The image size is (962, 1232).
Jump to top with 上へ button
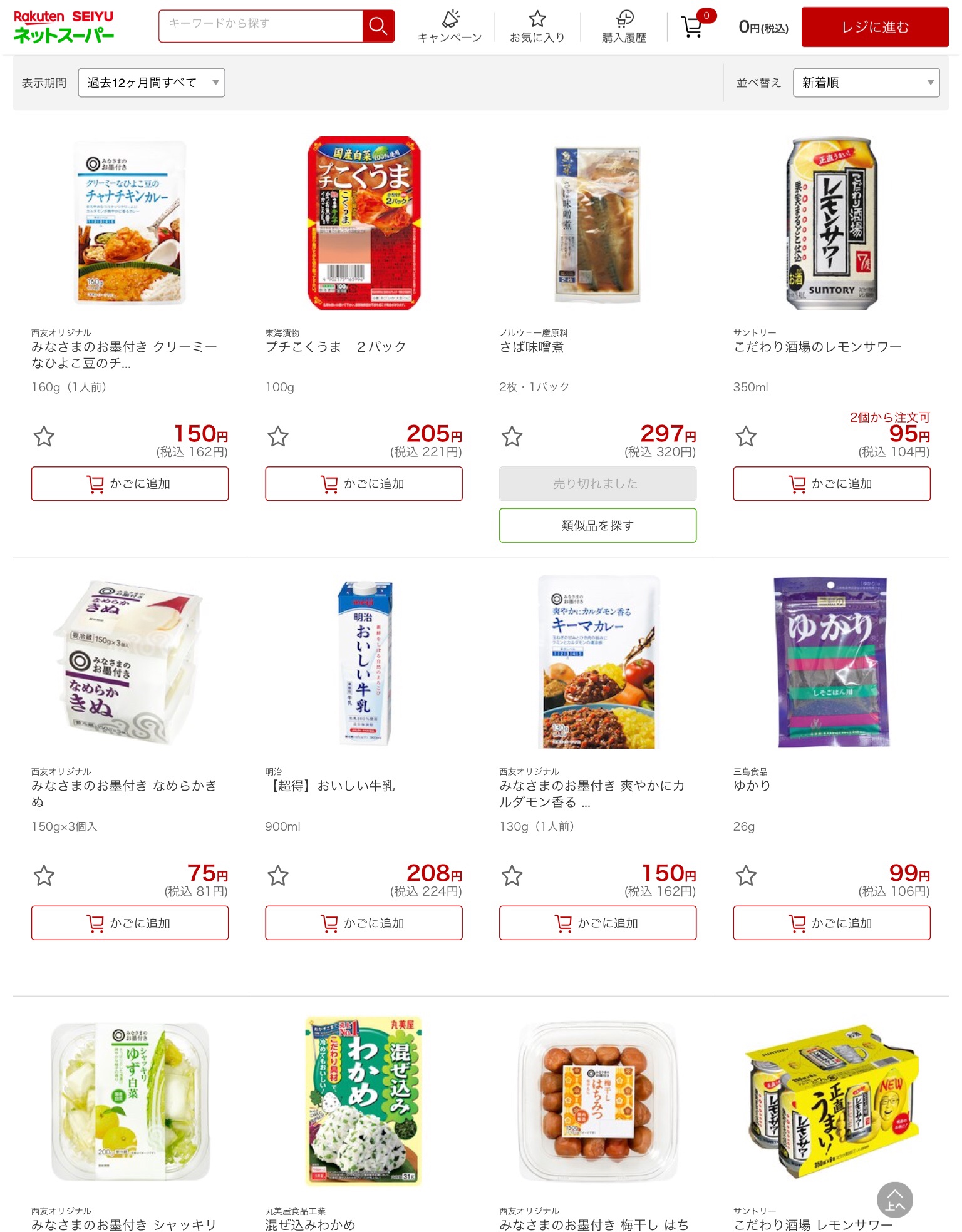tap(894, 1199)
